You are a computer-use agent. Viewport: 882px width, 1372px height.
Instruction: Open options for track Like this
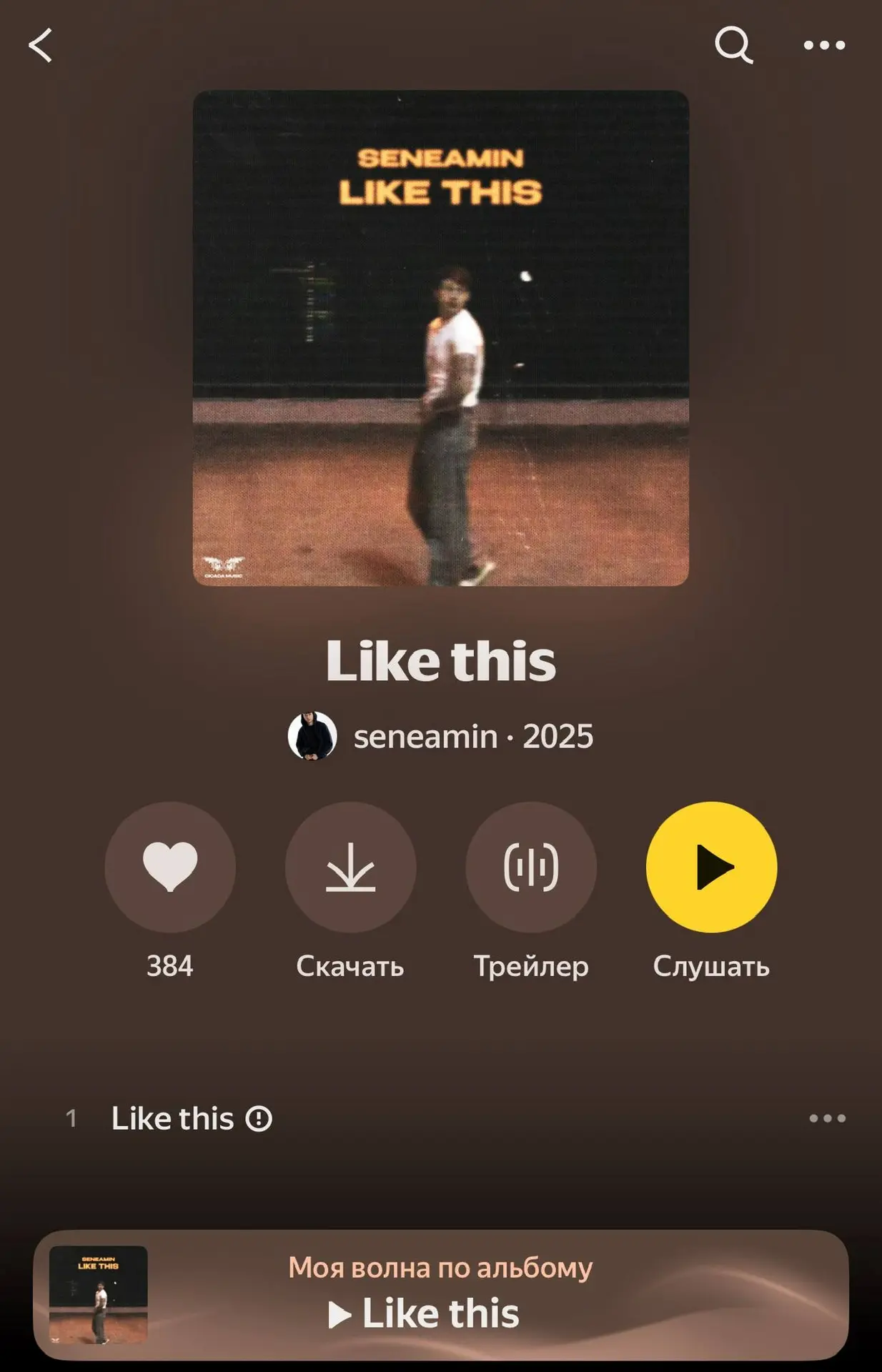point(827,1118)
